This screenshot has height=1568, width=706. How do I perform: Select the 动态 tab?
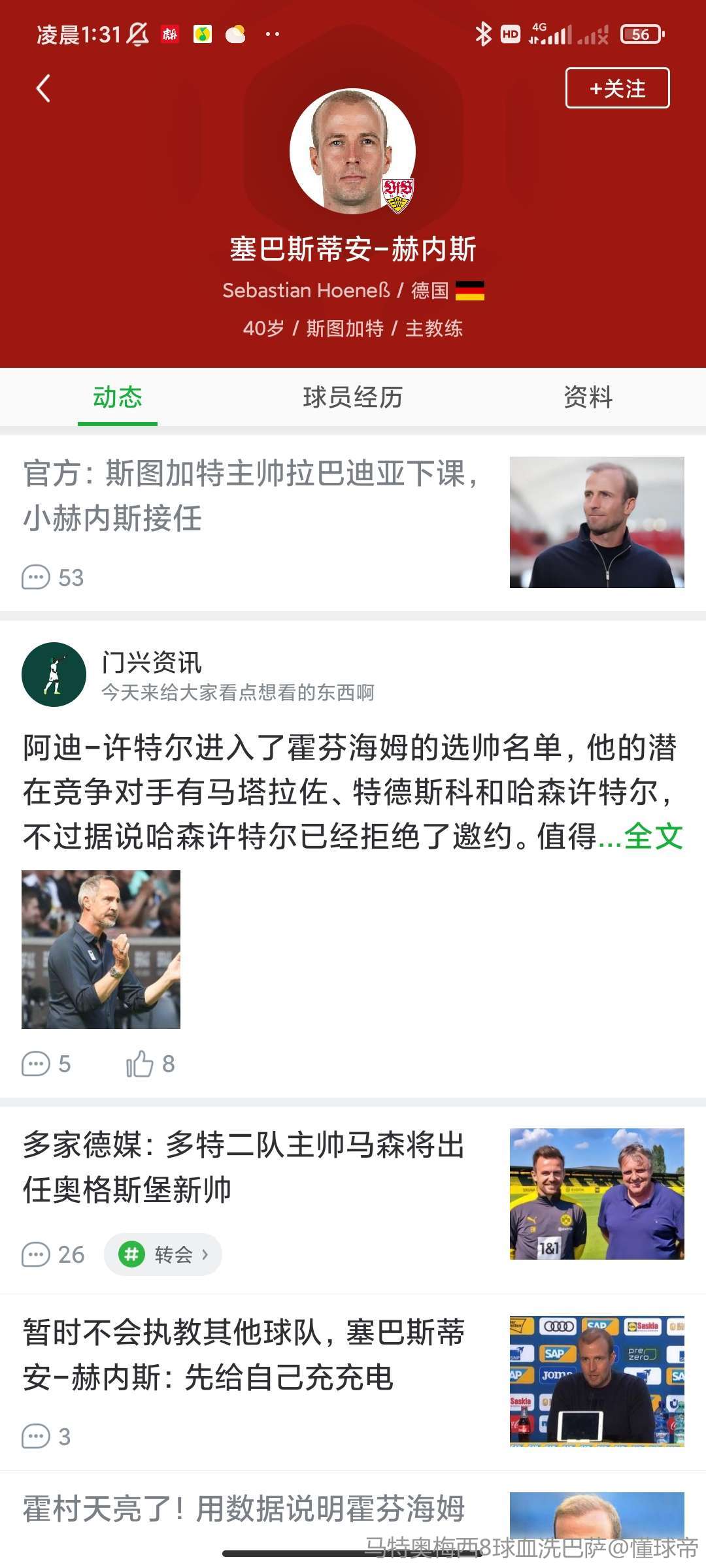(x=118, y=397)
